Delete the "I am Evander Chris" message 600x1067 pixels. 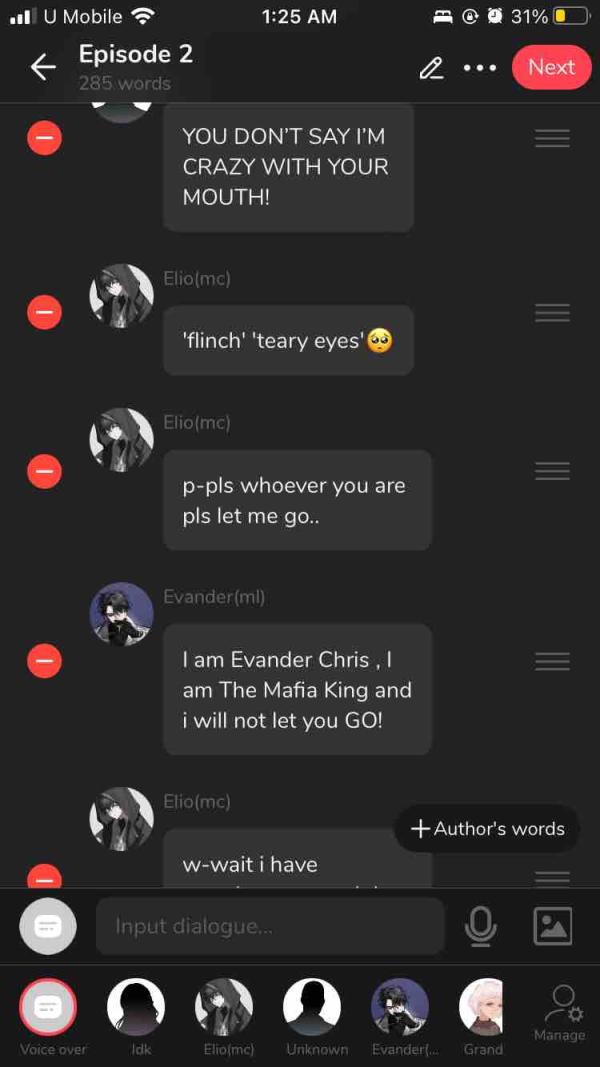pos(44,661)
